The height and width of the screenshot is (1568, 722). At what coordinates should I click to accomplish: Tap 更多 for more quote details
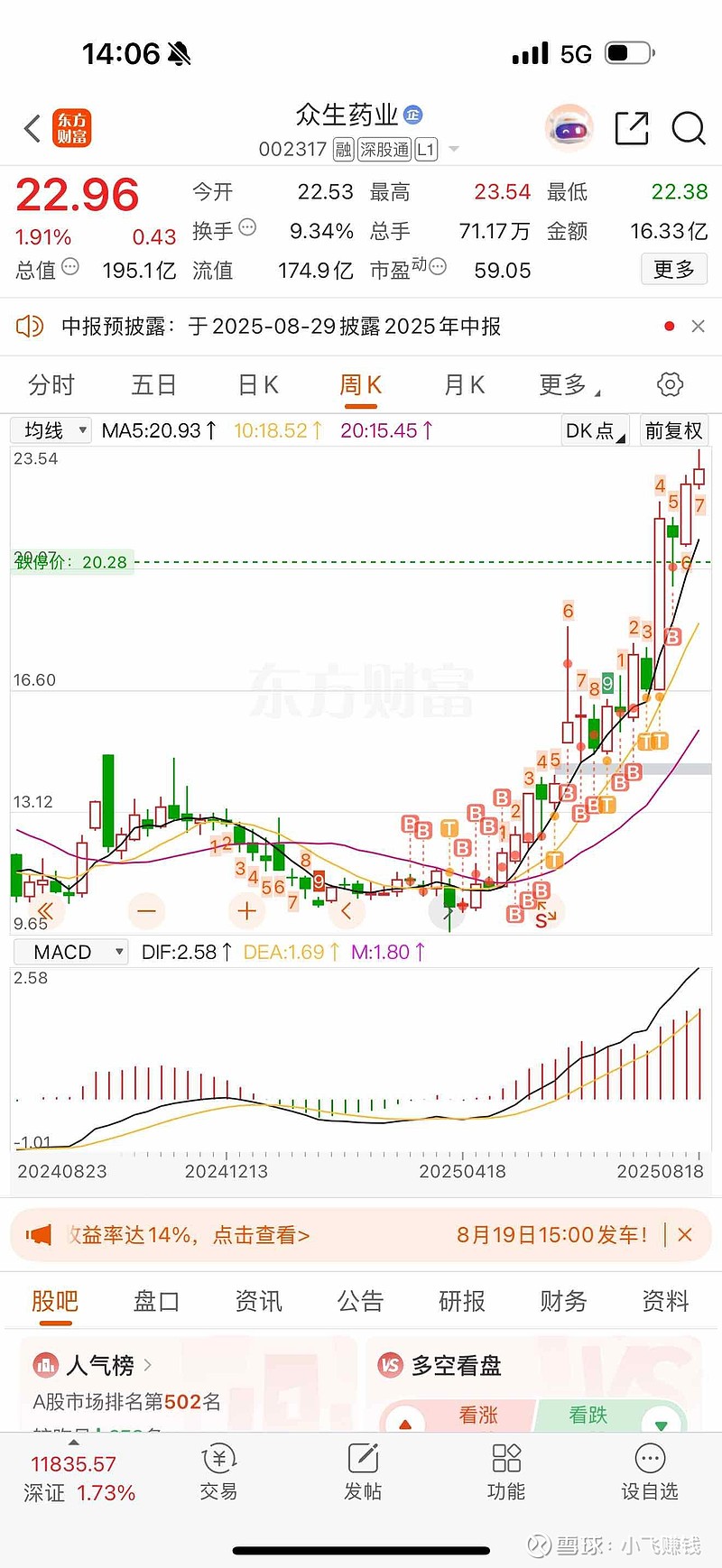674,269
